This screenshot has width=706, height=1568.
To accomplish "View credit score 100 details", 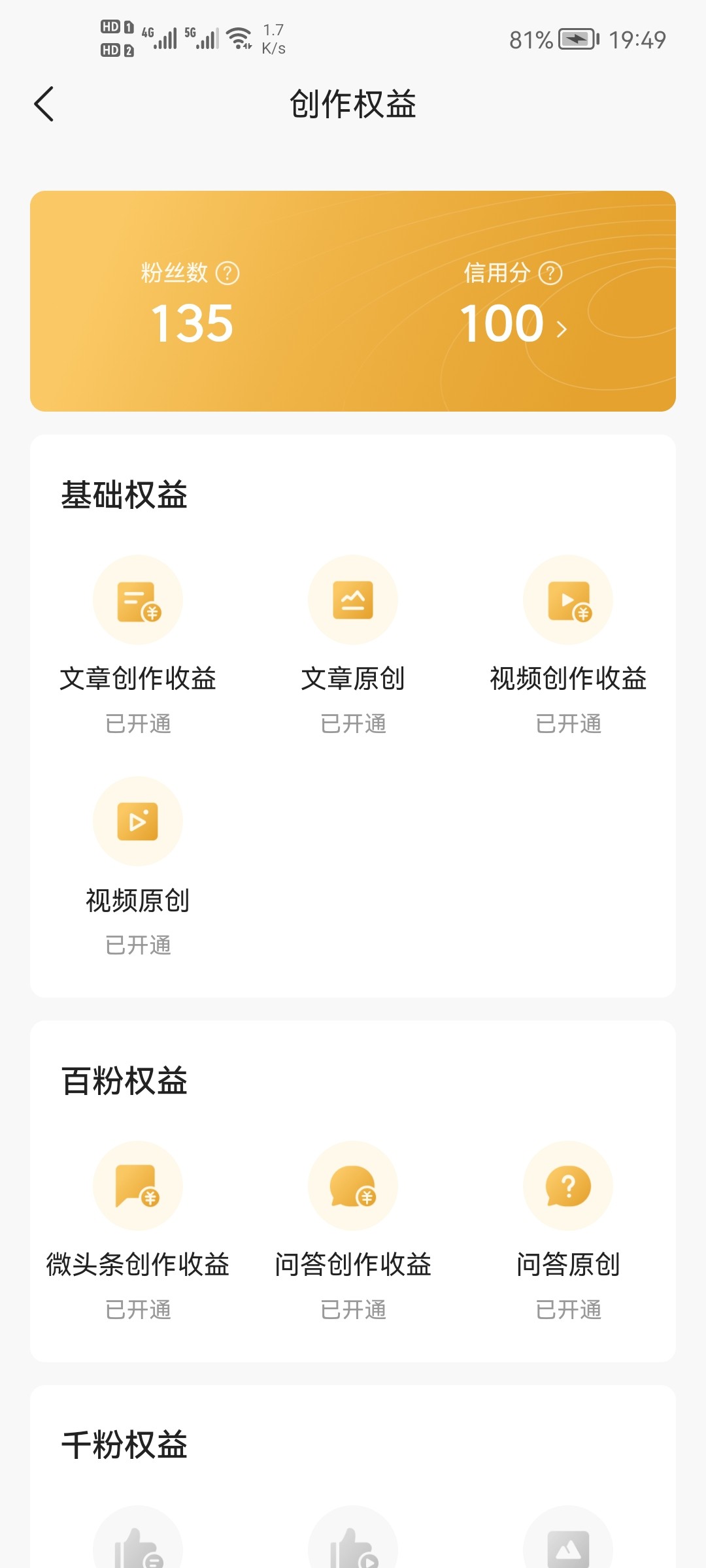I will (x=513, y=324).
